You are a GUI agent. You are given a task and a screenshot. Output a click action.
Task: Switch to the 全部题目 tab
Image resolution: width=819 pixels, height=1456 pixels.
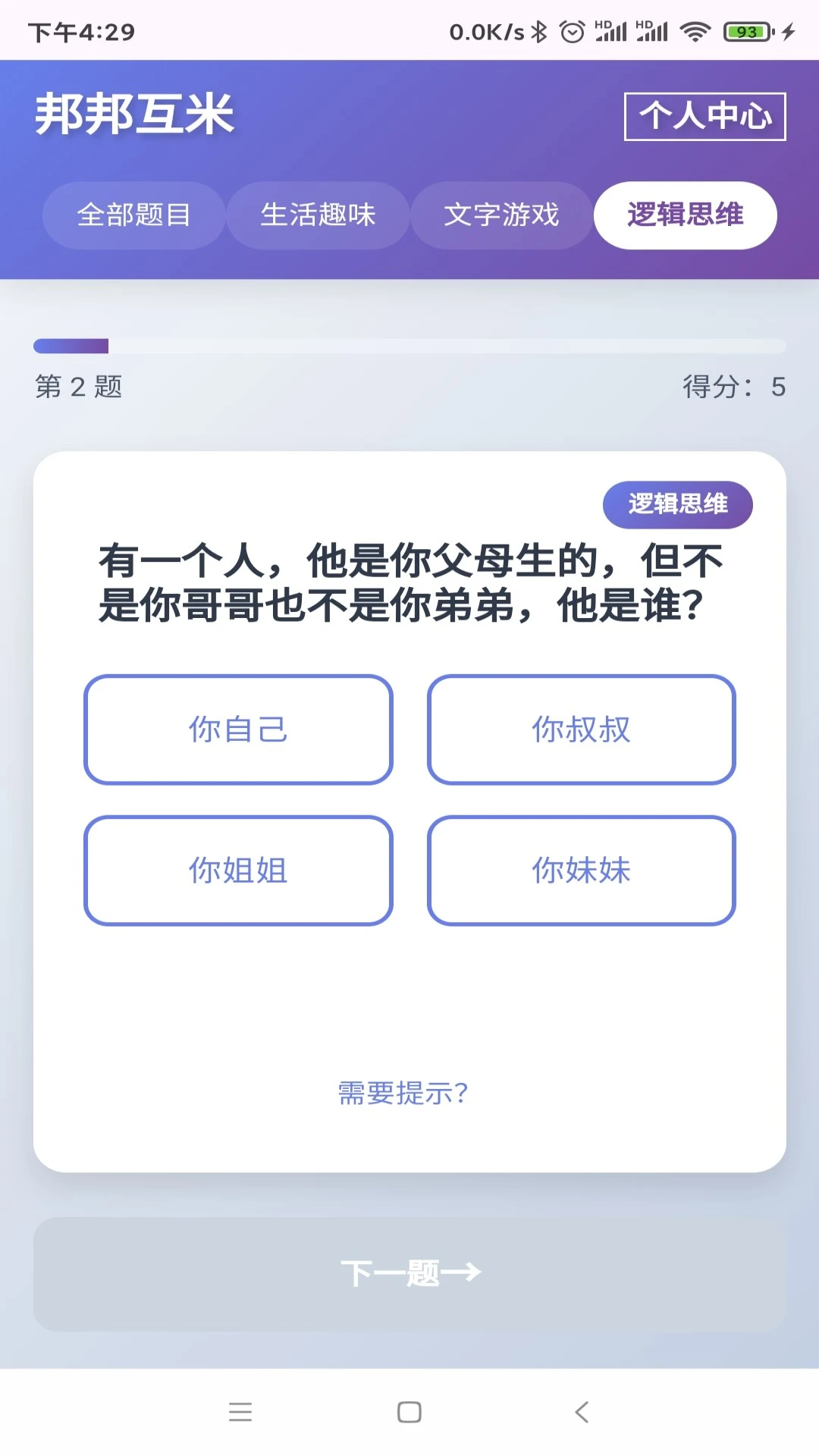click(x=133, y=215)
